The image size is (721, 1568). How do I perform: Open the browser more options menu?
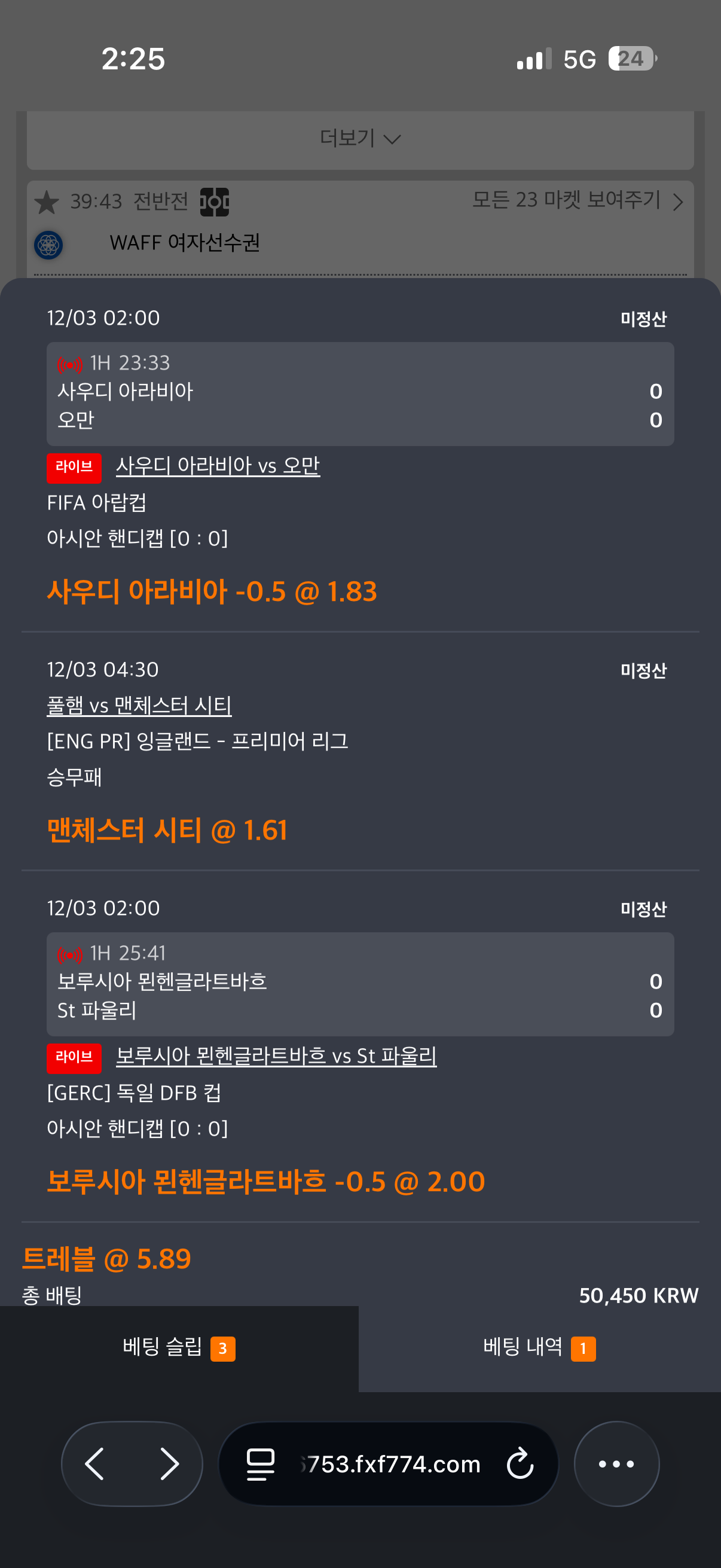(x=616, y=1464)
